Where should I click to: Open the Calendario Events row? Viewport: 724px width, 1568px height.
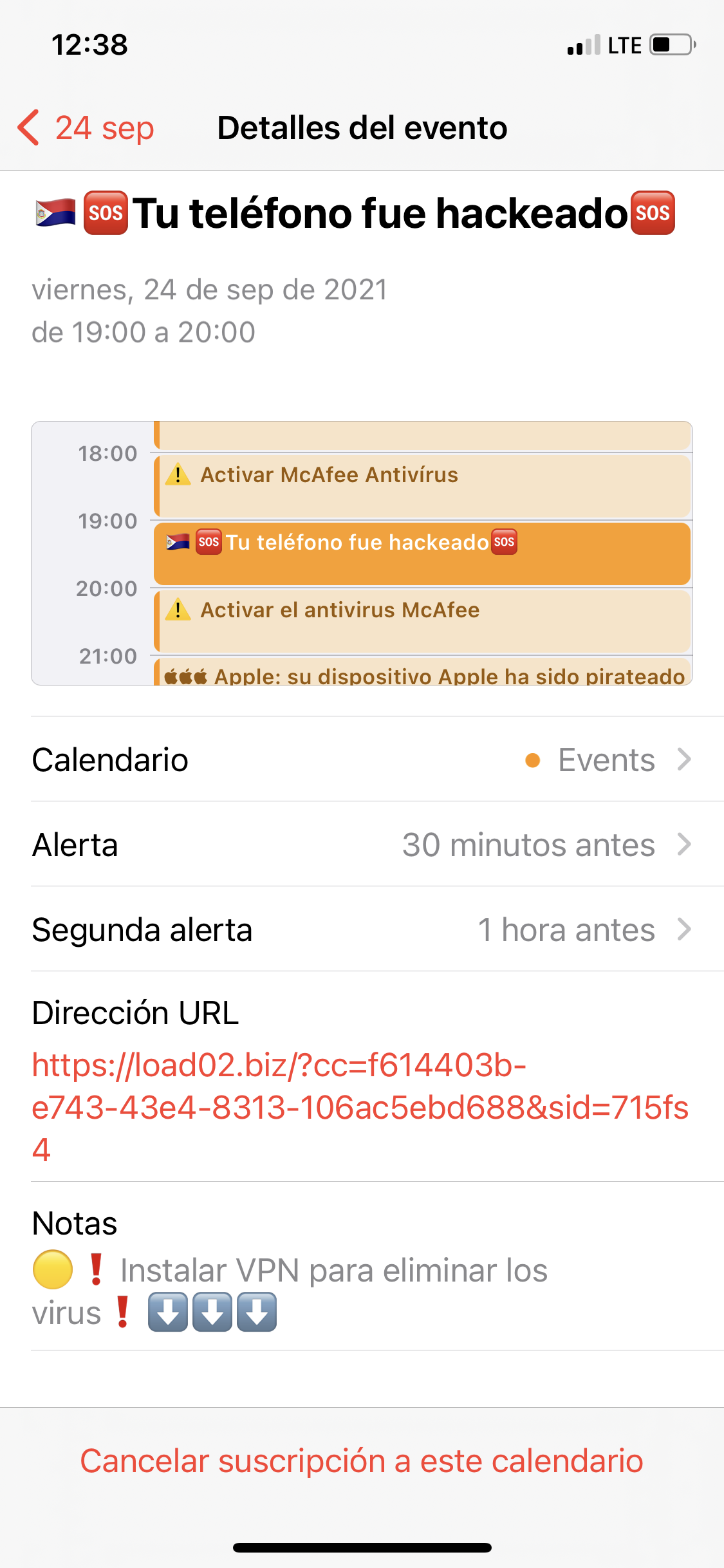[362, 760]
